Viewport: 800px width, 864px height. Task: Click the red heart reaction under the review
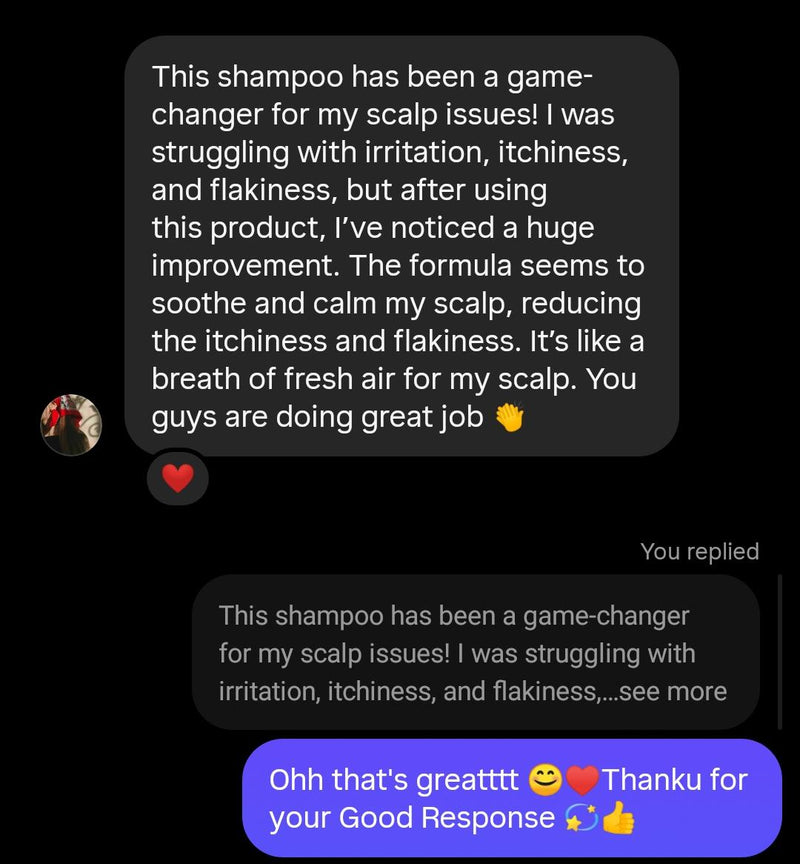(x=176, y=477)
